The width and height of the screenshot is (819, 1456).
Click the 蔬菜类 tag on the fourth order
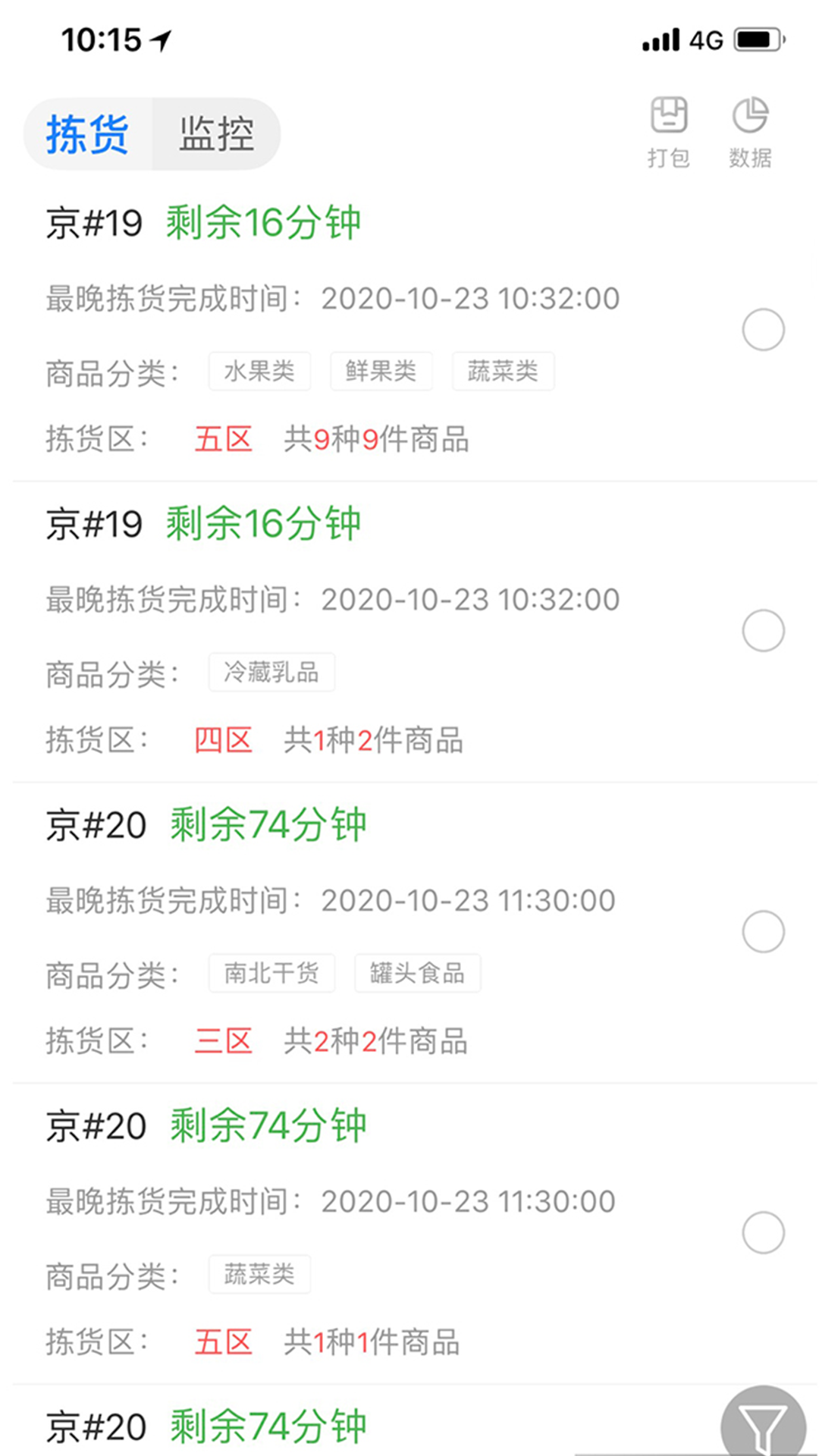click(259, 1275)
